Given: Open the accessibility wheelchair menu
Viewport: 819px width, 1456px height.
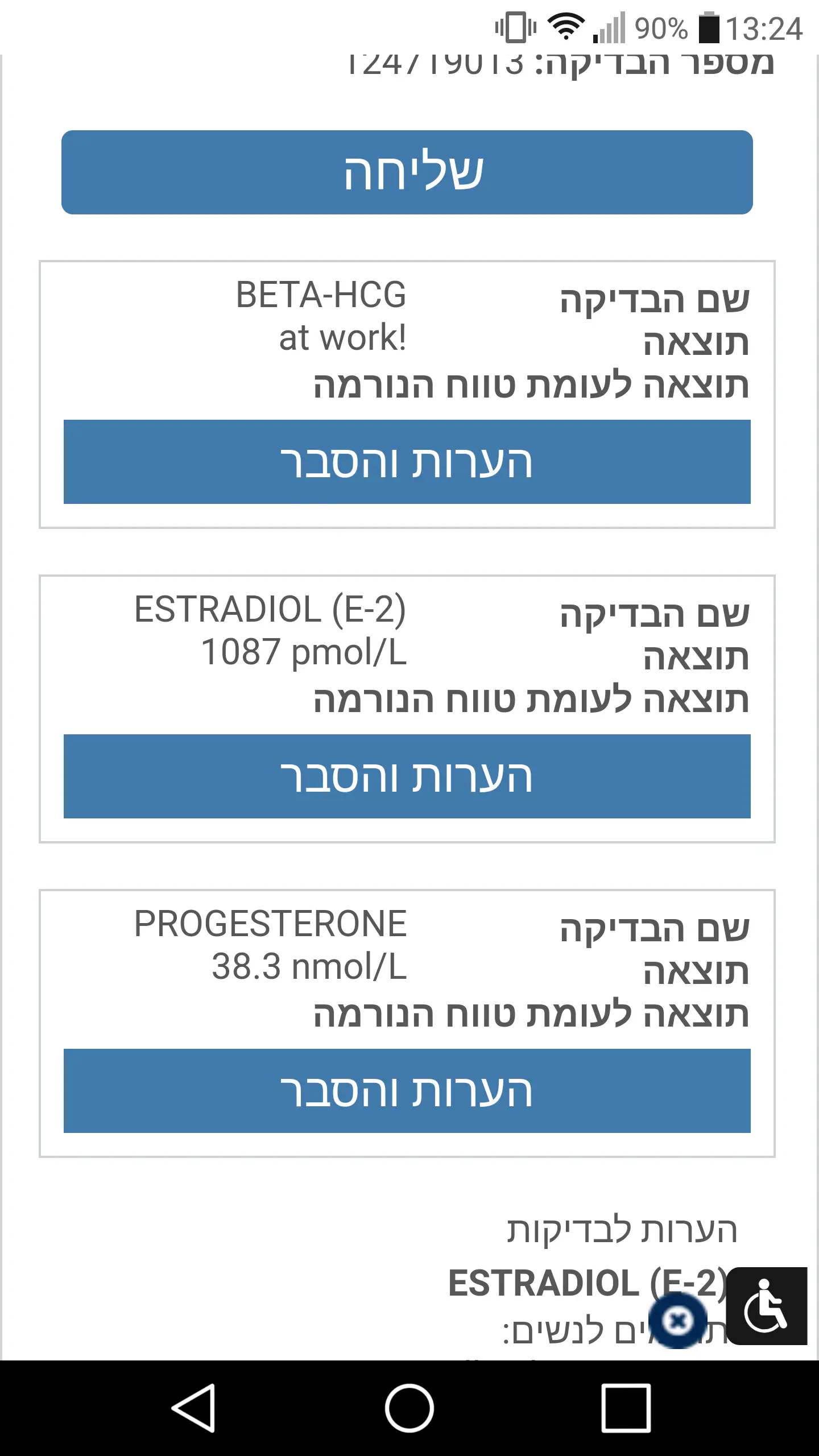Looking at the screenshot, I should [766, 1306].
